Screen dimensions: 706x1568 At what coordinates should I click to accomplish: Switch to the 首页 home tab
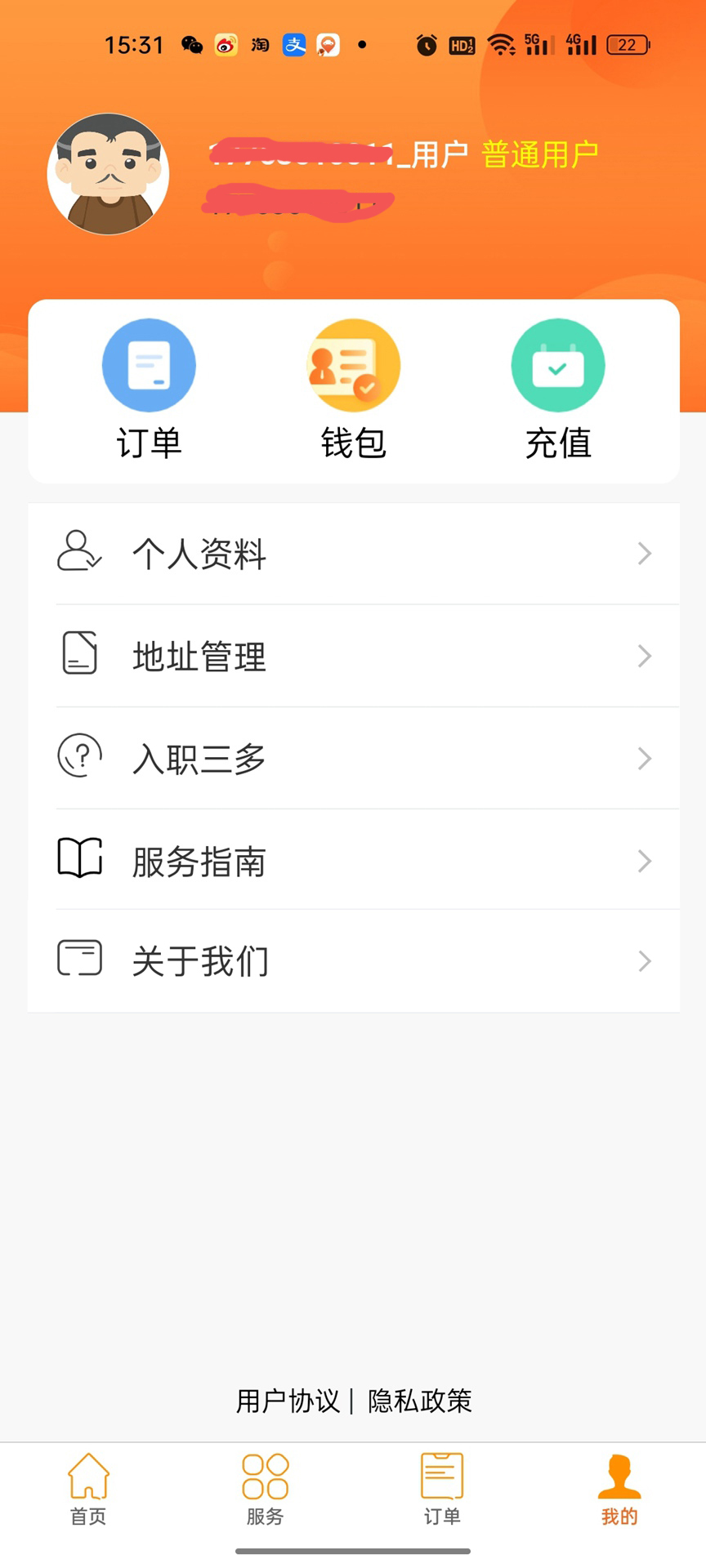[88, 1490]
